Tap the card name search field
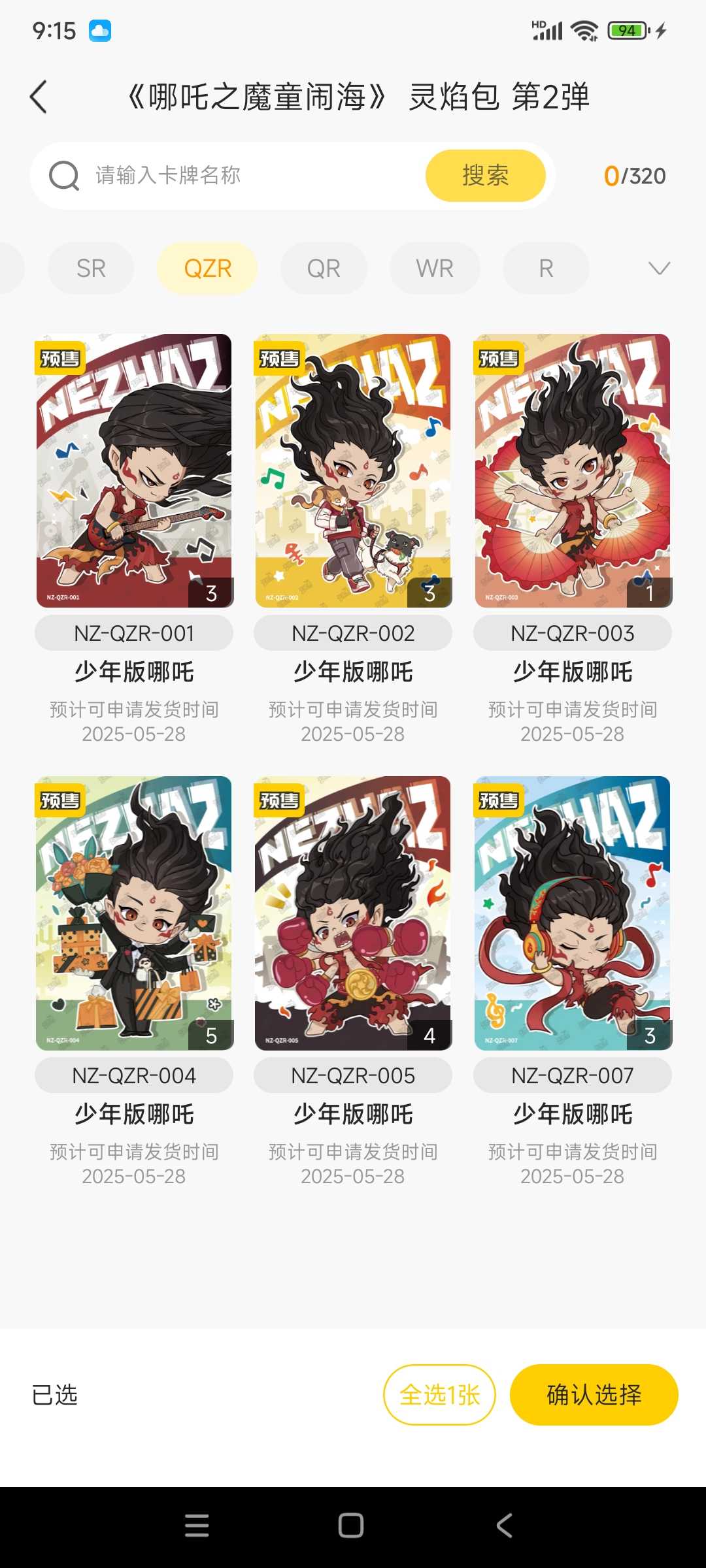706x1568 pixels. (255, 175)
